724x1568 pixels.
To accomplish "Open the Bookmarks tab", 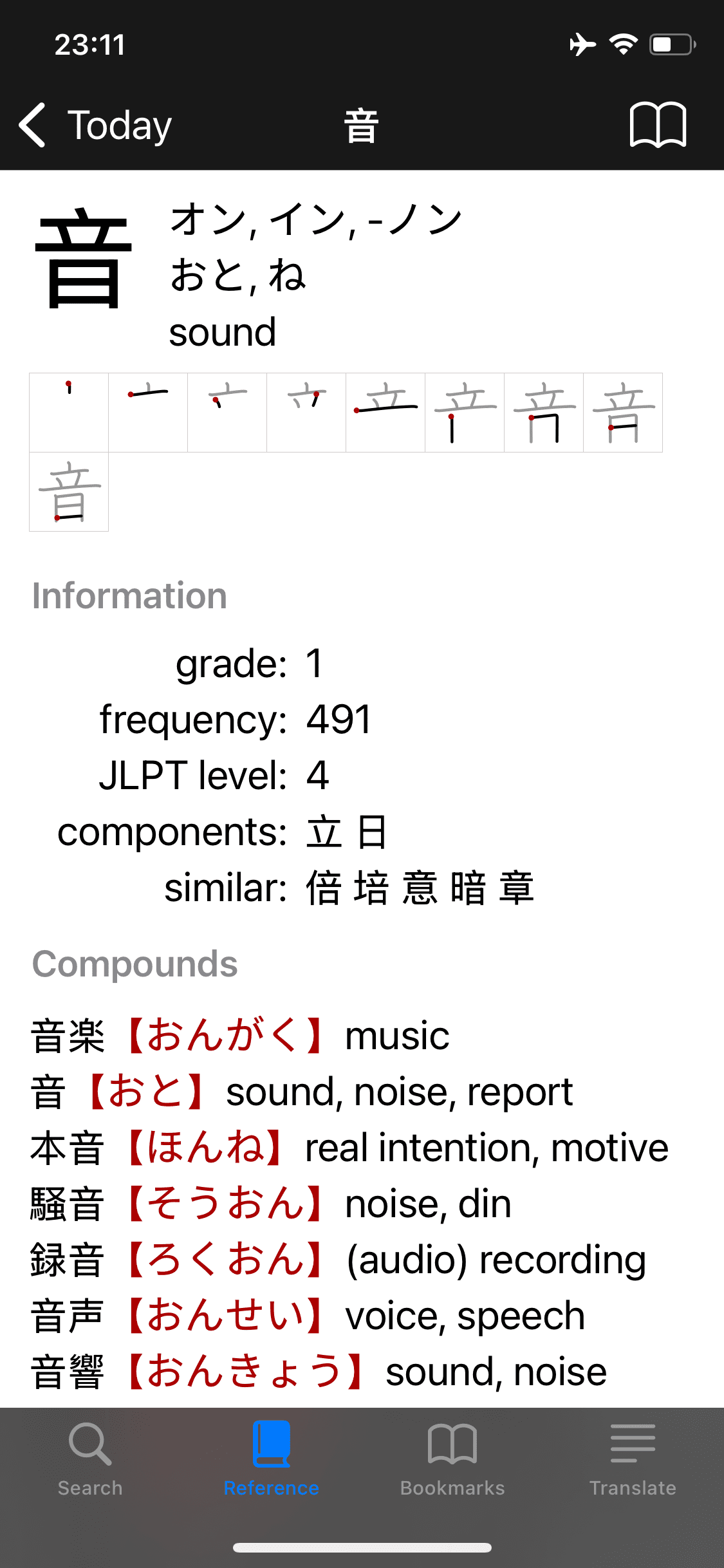I will click(452, 1459).
